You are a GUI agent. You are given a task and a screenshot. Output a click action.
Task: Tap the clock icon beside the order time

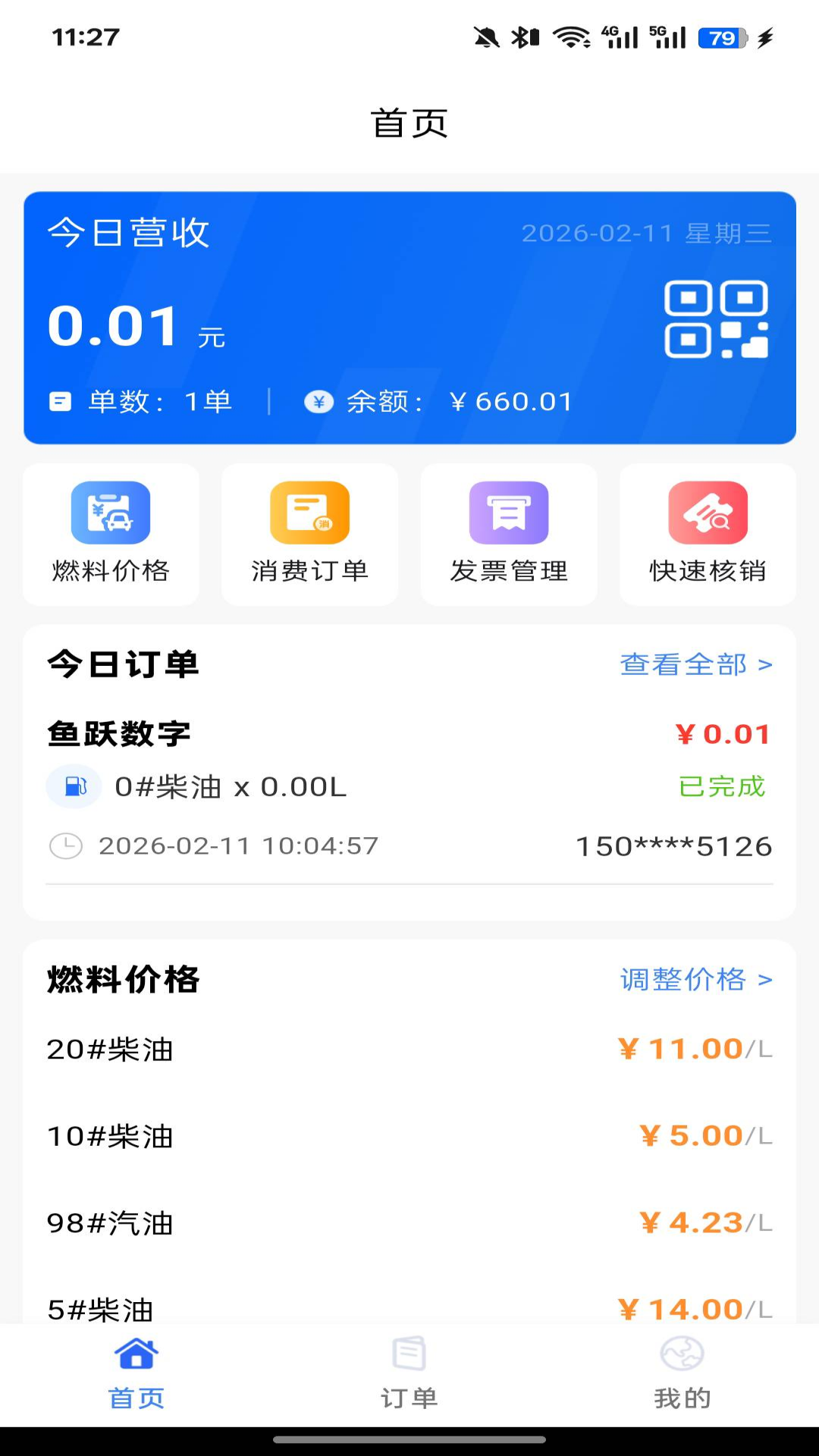coord(64,845)
